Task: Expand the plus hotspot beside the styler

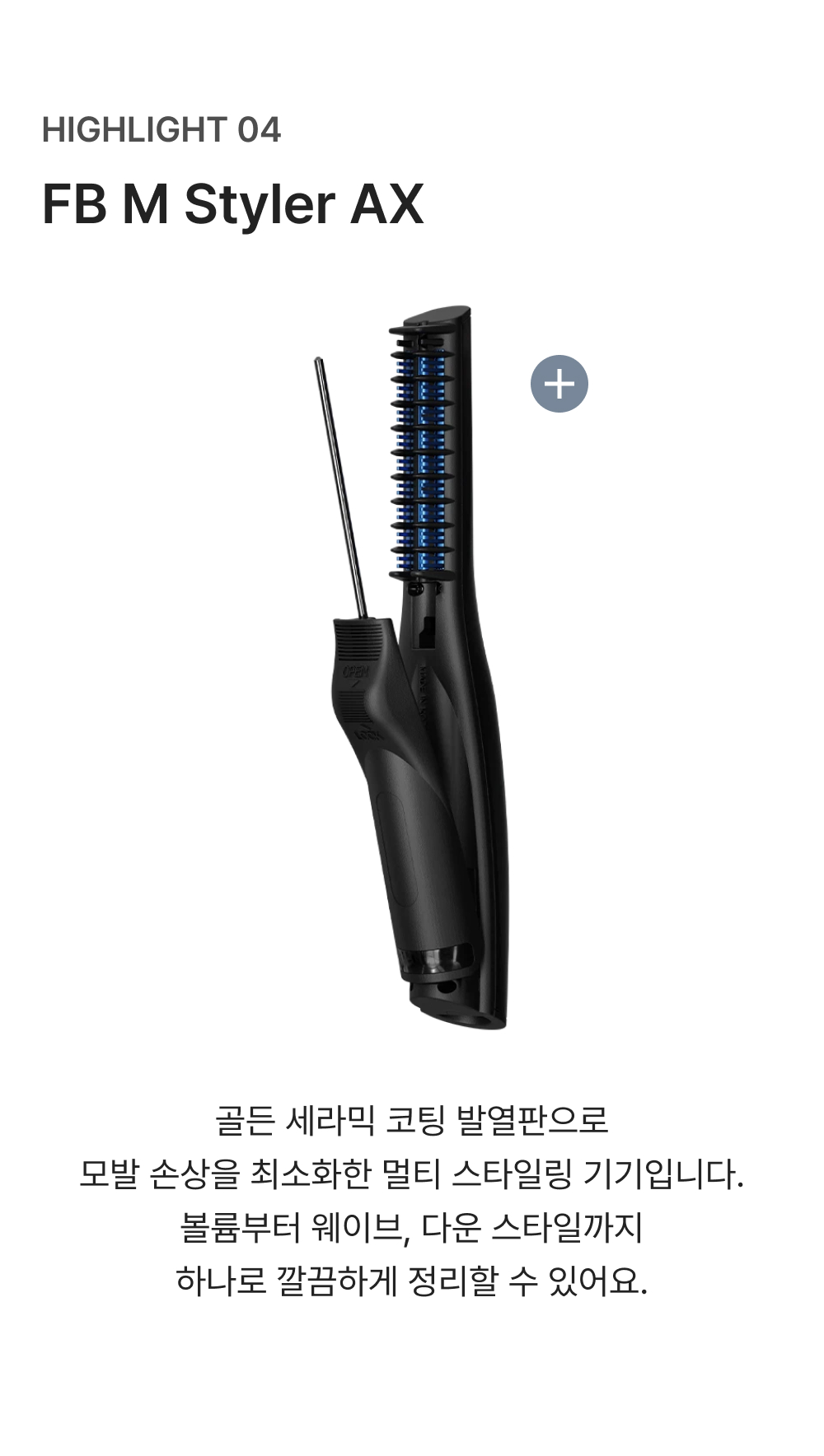Action: pos(559,384)
